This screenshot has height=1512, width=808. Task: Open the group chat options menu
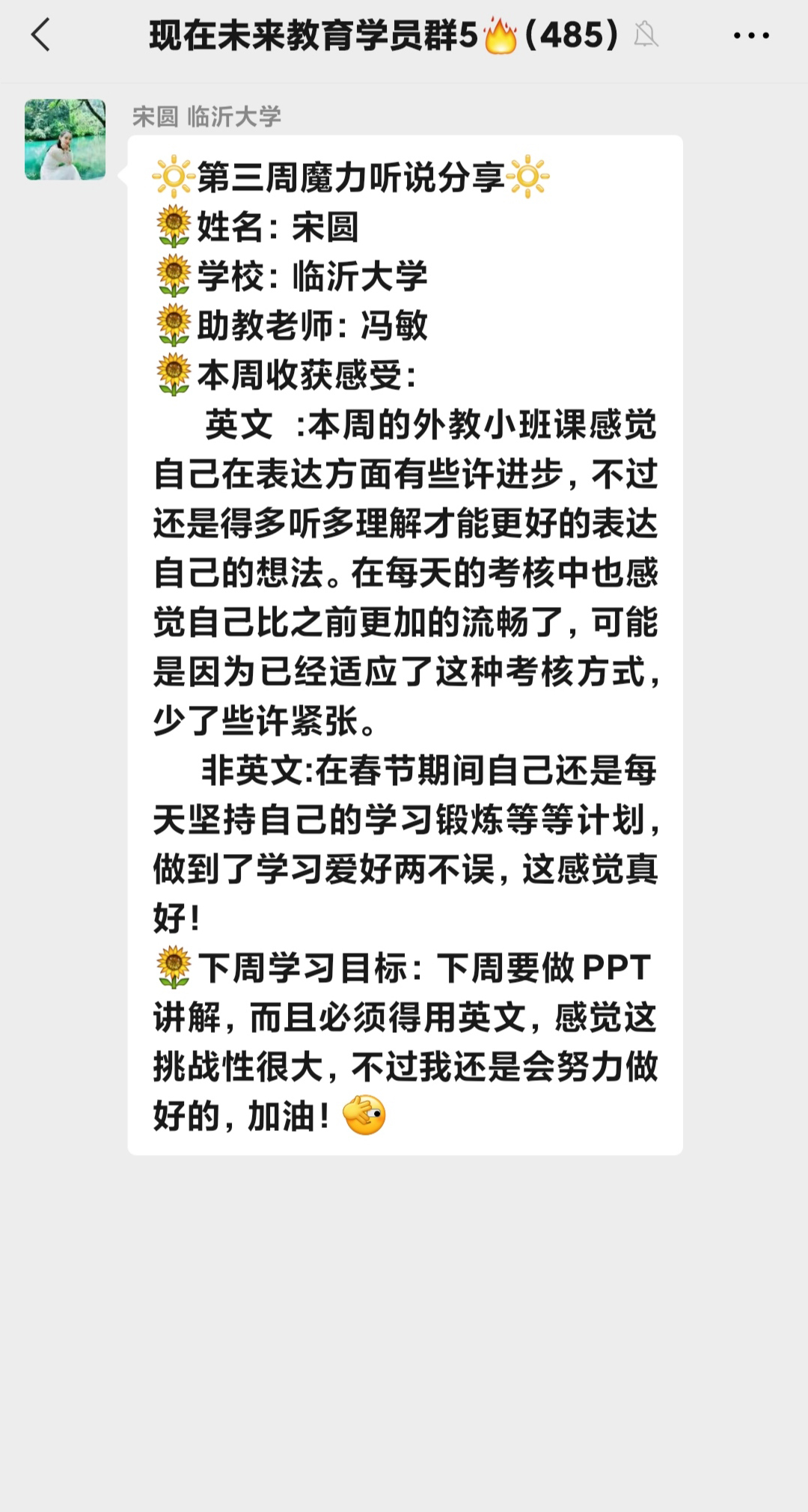coord(751,35)
